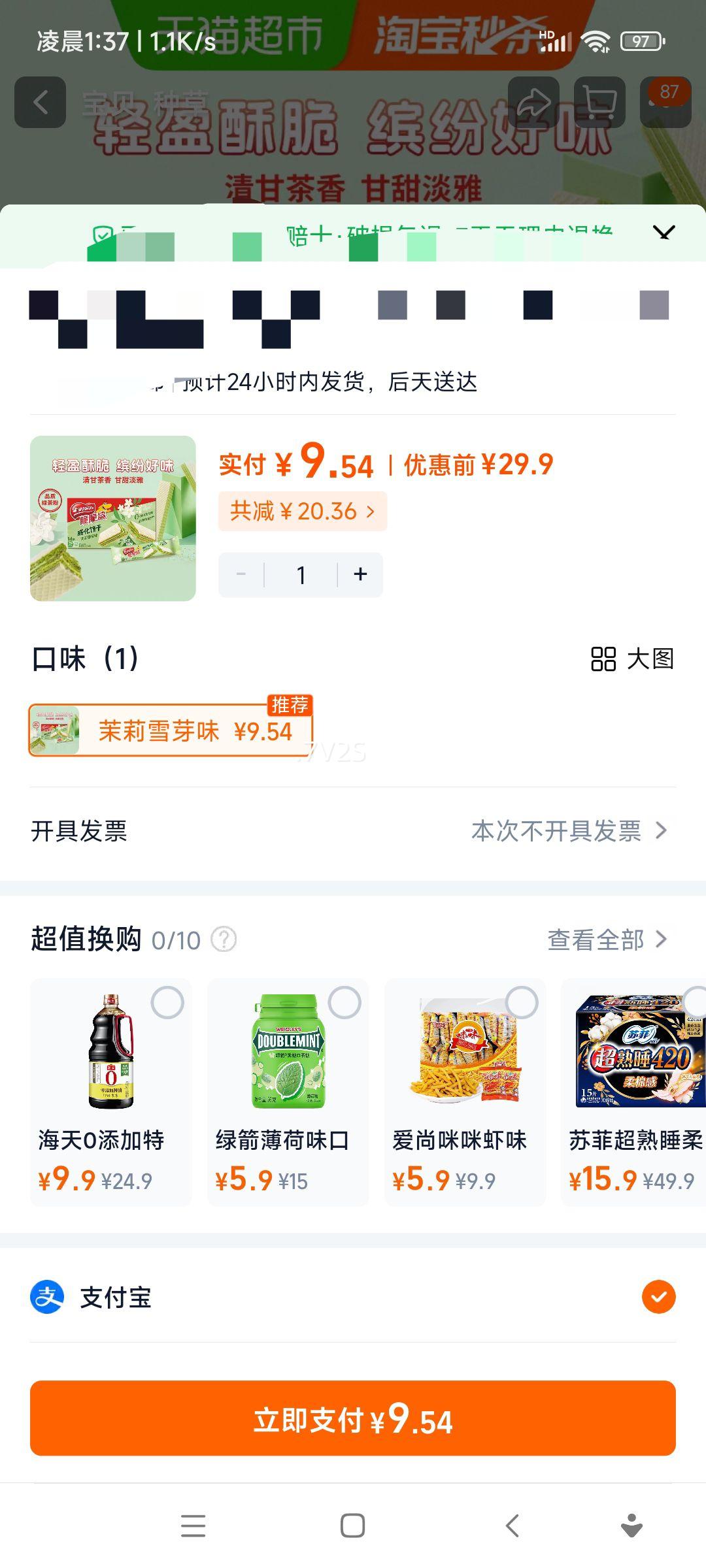Click the back arrow at top left
The image size is (706, 1568).
point(41,101)
